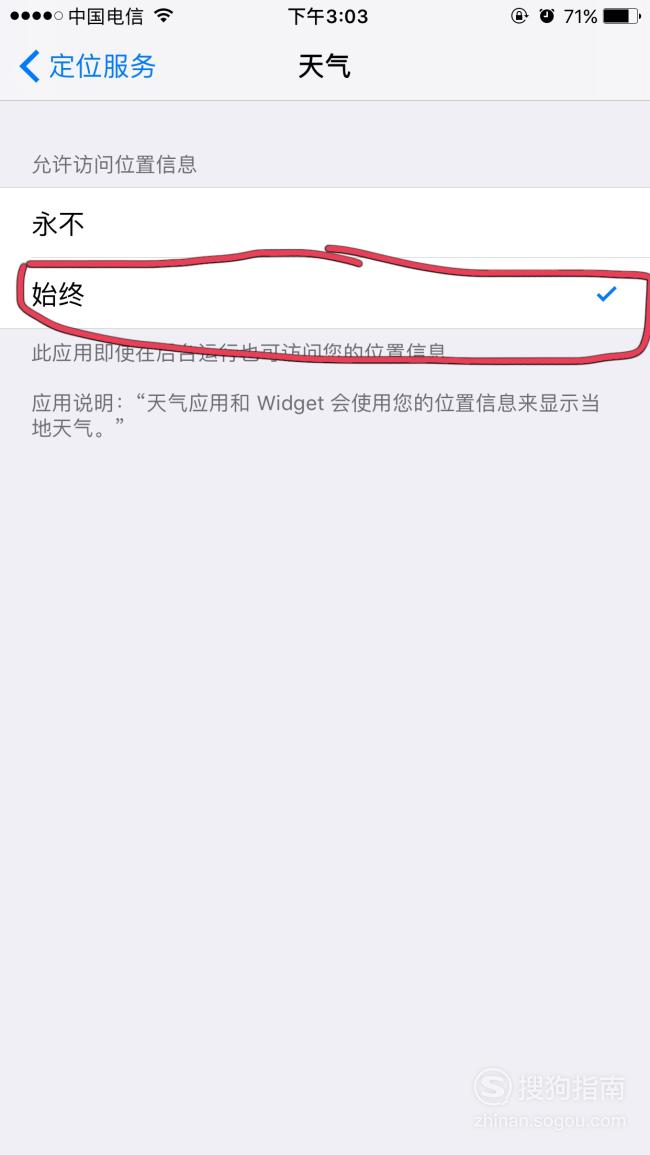Go back to 定位服务
Screen dimensions: 650x1155
87,66
